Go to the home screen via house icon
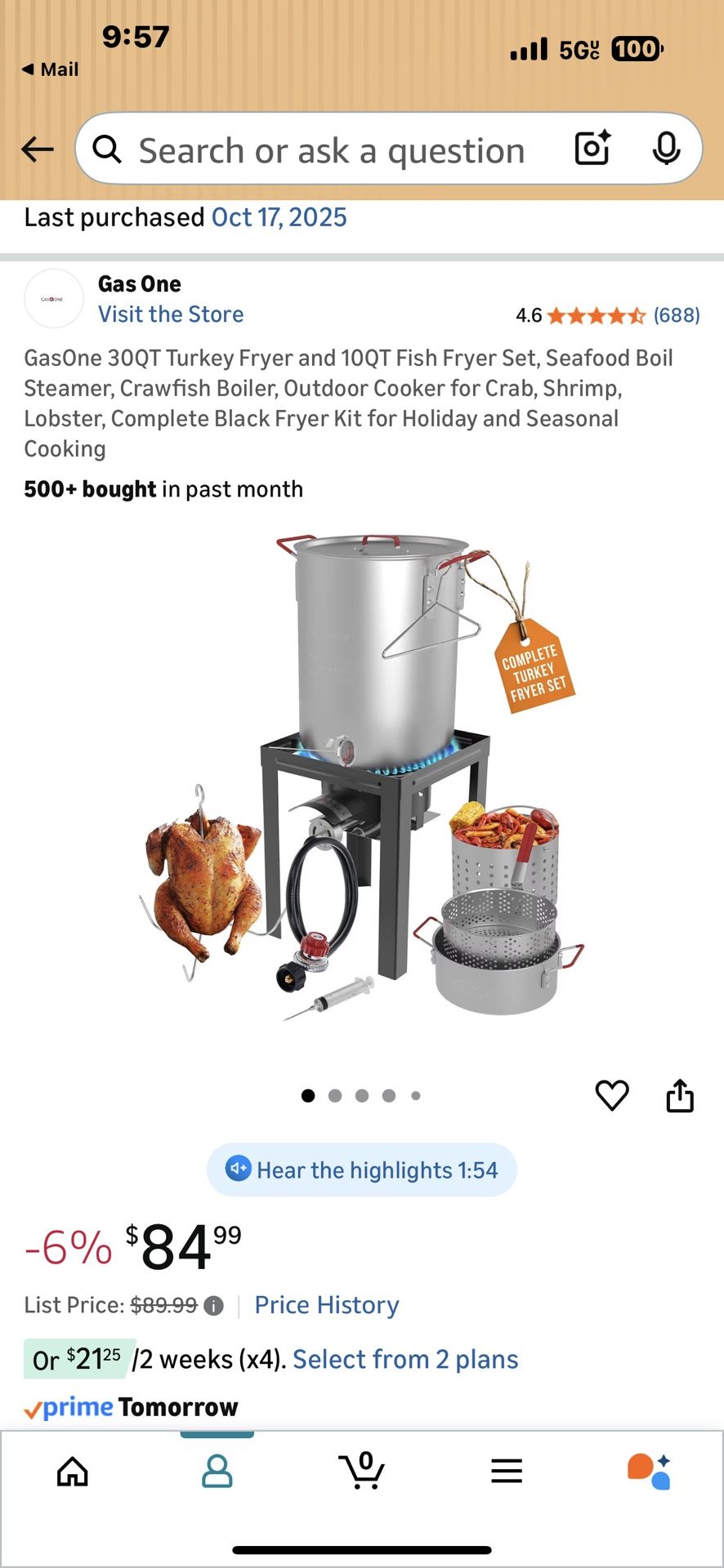This screenshot has height=1568, width=724. pos(73,1470)
